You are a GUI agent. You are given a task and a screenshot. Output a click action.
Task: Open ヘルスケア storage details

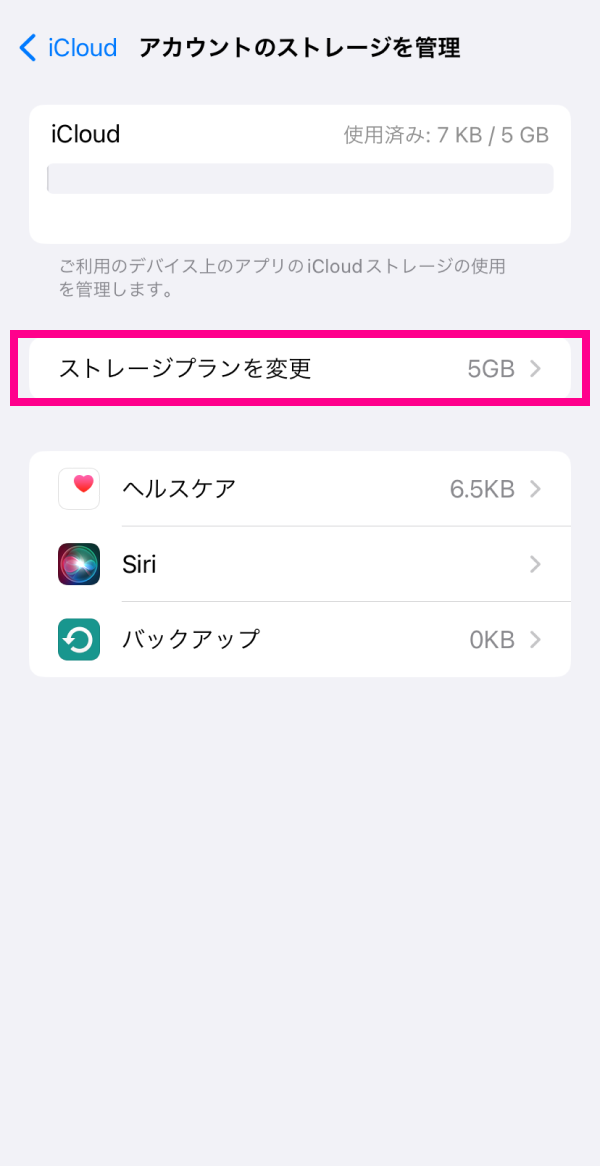coord(300,489)
